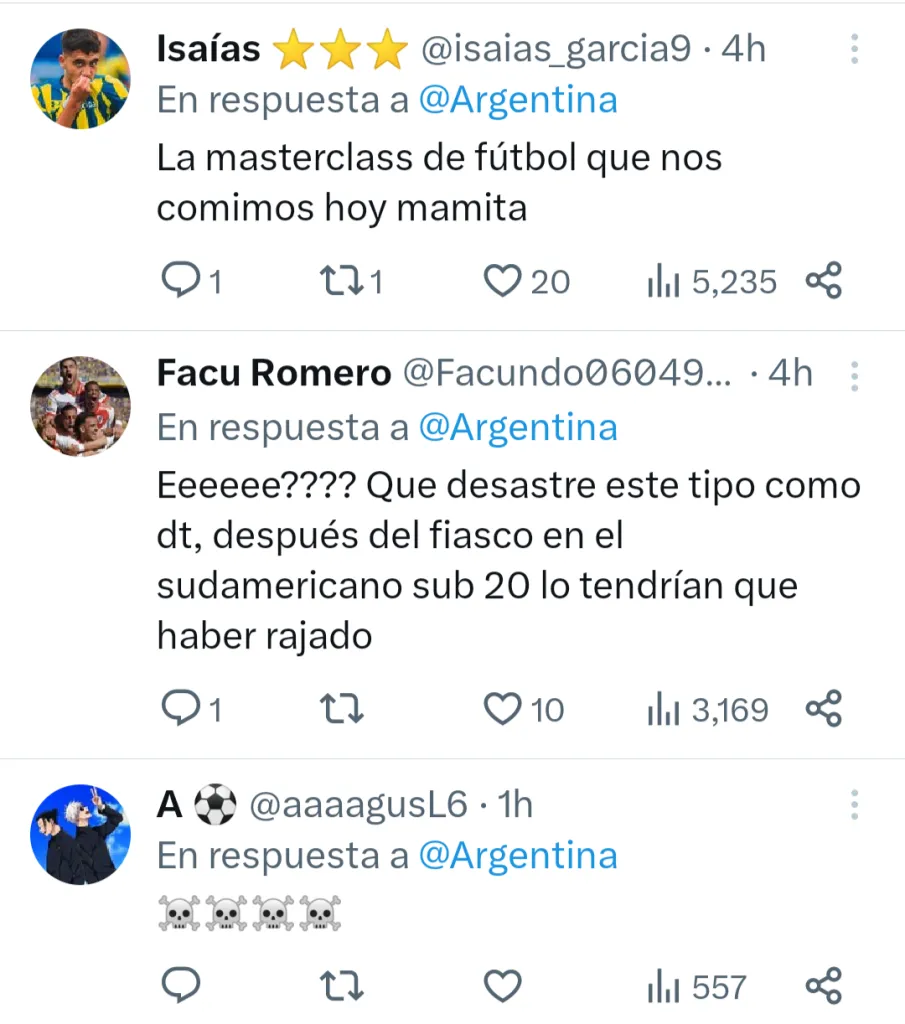905x1024 pixels.
Task: Open the avatar of user @aaaagusL6
Action: [x=80, y=834]
